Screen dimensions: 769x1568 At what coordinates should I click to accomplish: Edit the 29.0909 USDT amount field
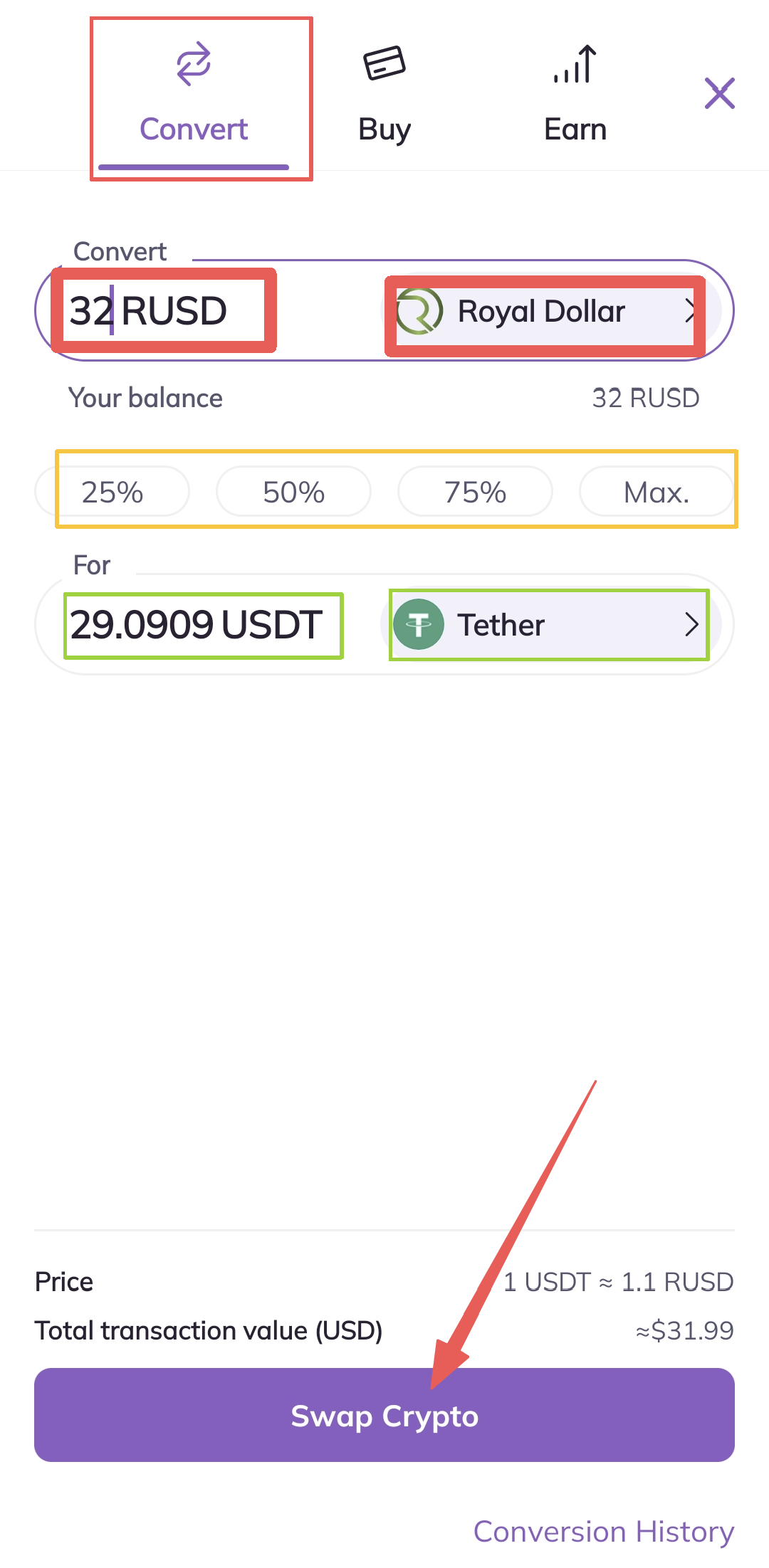point(198,625)
